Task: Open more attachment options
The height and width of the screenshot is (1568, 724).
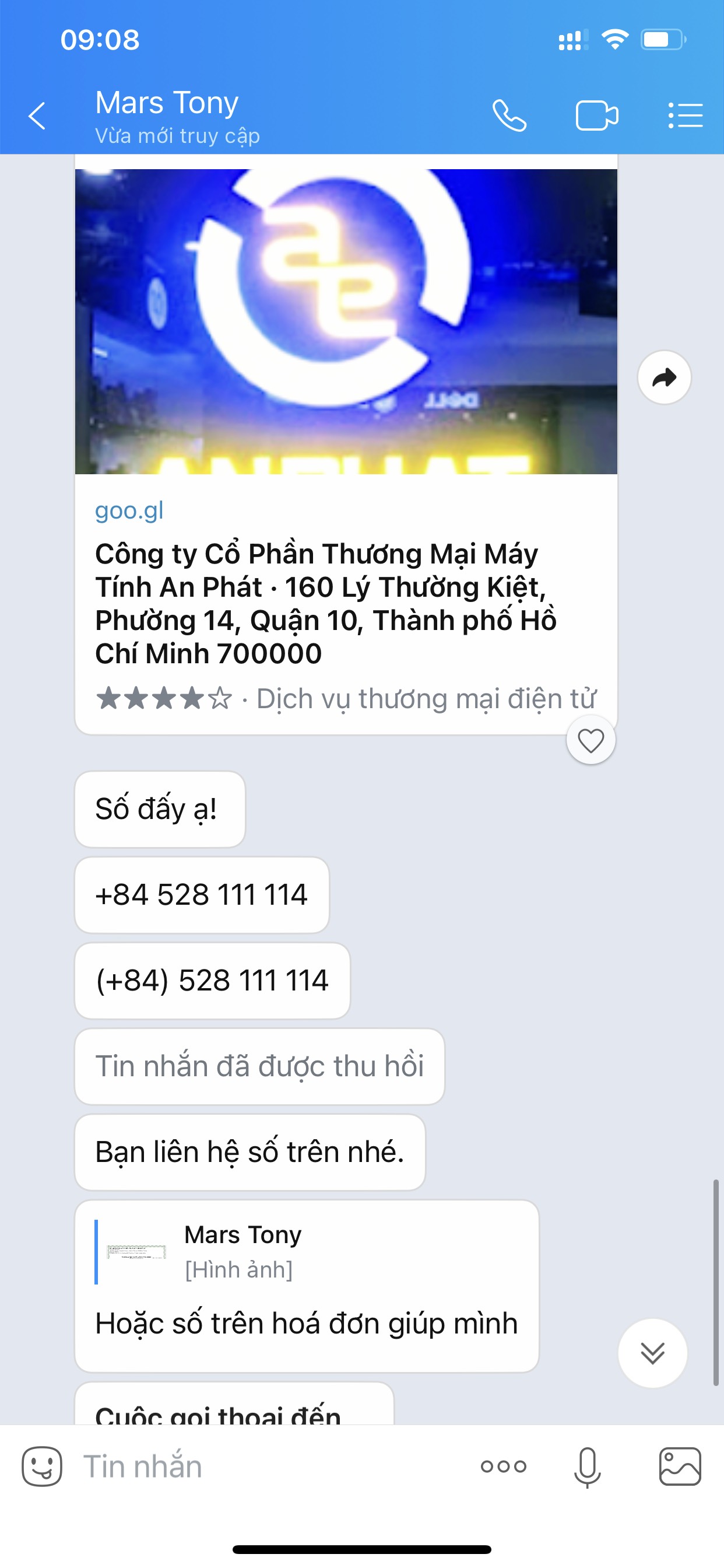Action: point(503,1466)
